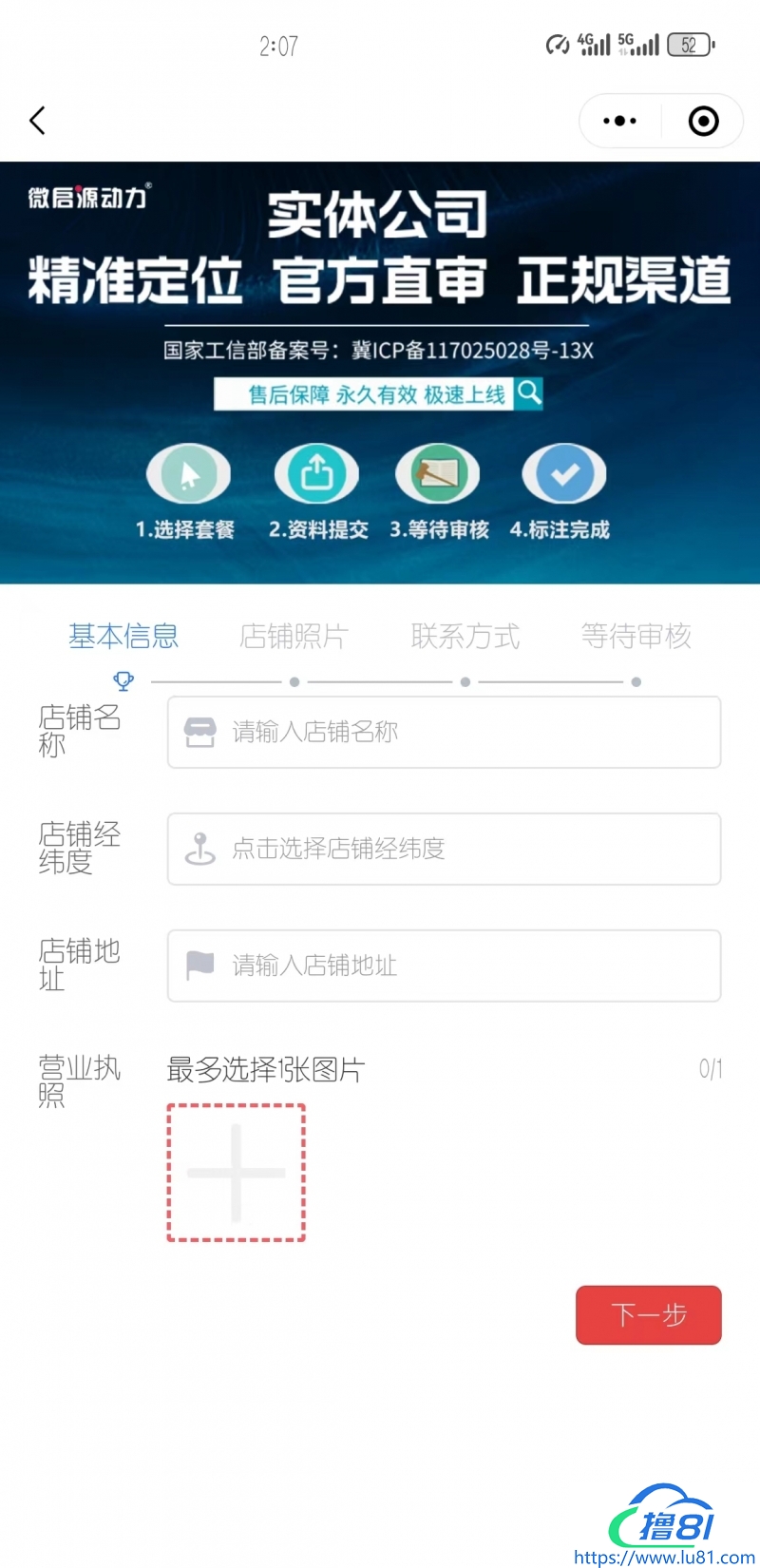Select shop coordinates via 点击选择店铺经纬度
The height and width of the screenshot is (1568, 760).
(x=444, y=849)
